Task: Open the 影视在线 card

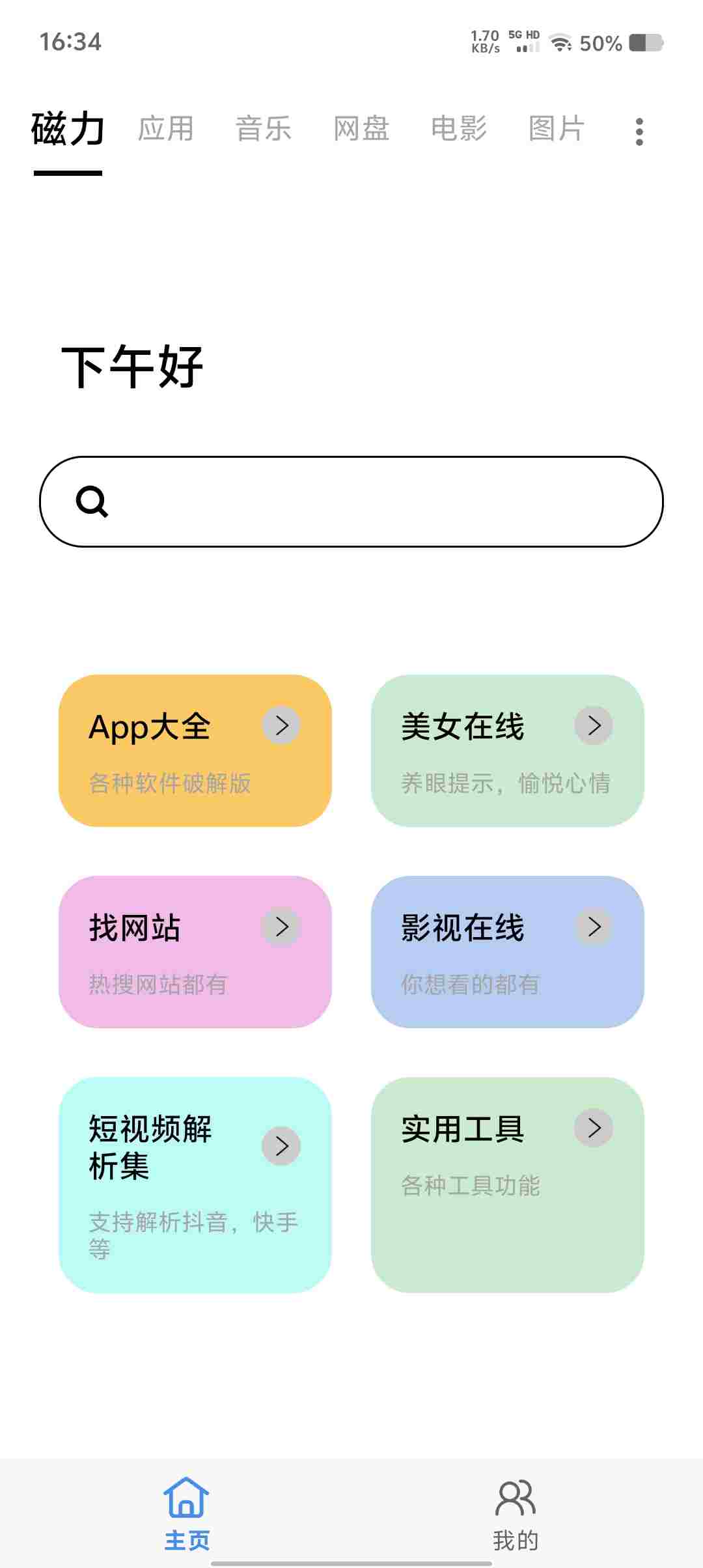Action: click(x=508, y=951)
